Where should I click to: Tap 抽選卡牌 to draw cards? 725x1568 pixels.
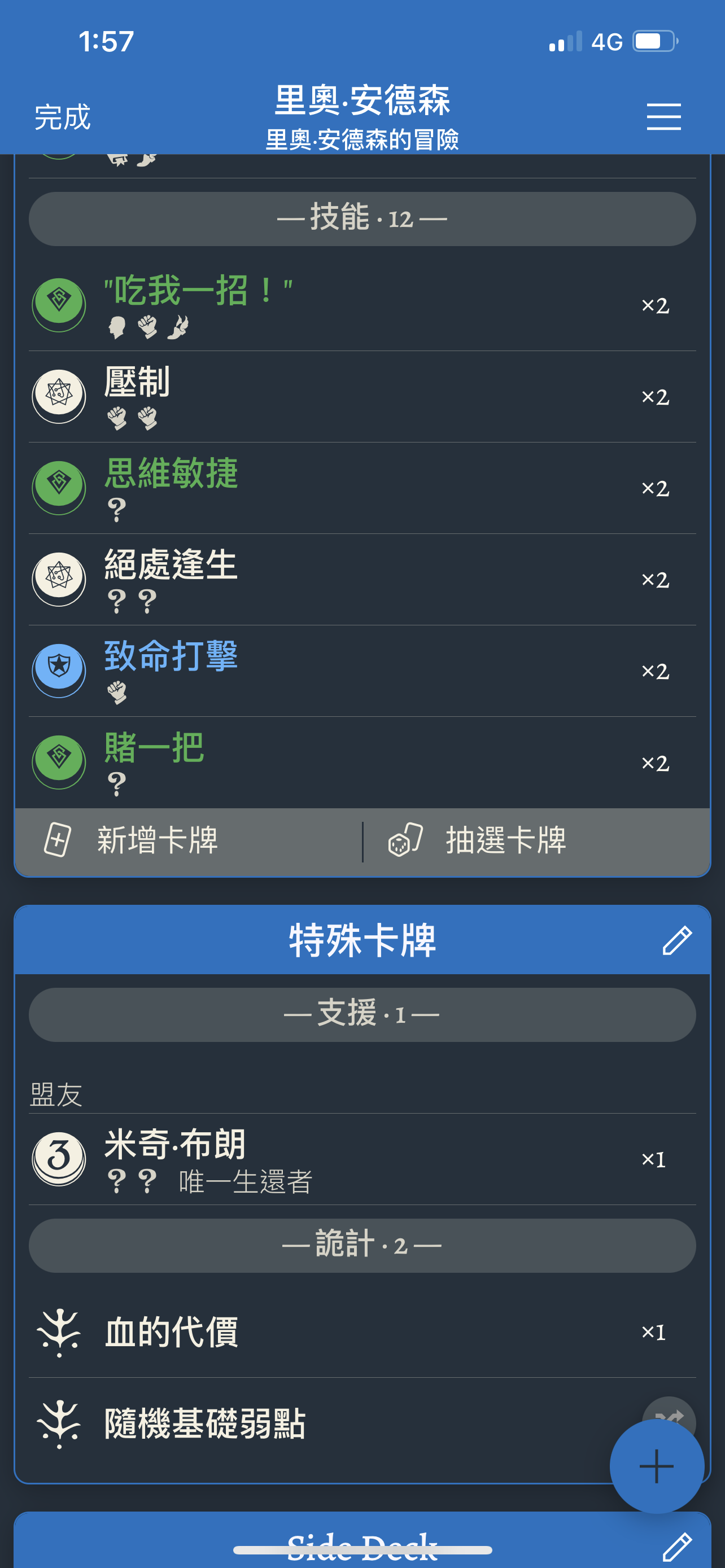(x=537, y=841)
